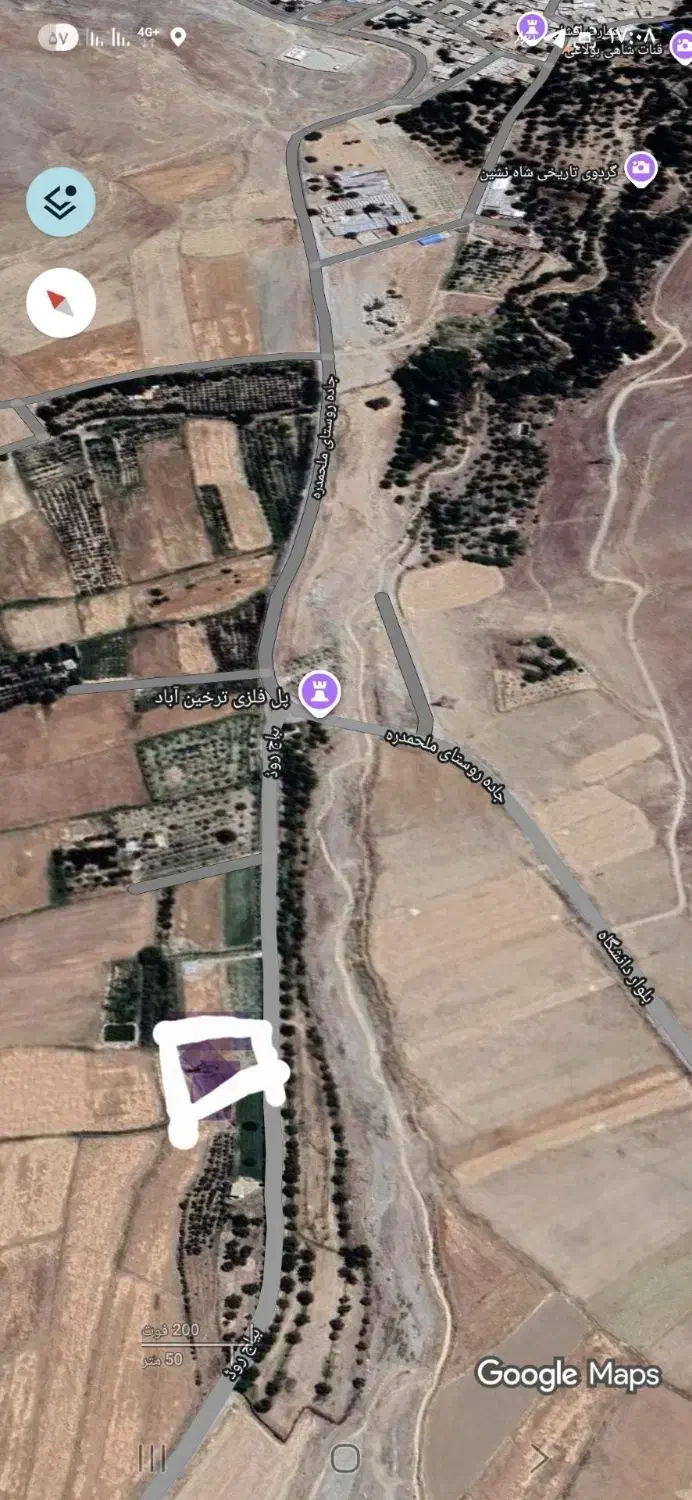Show recent apps
Viewport: 692px width, 1500px height.
point(152,1457)
